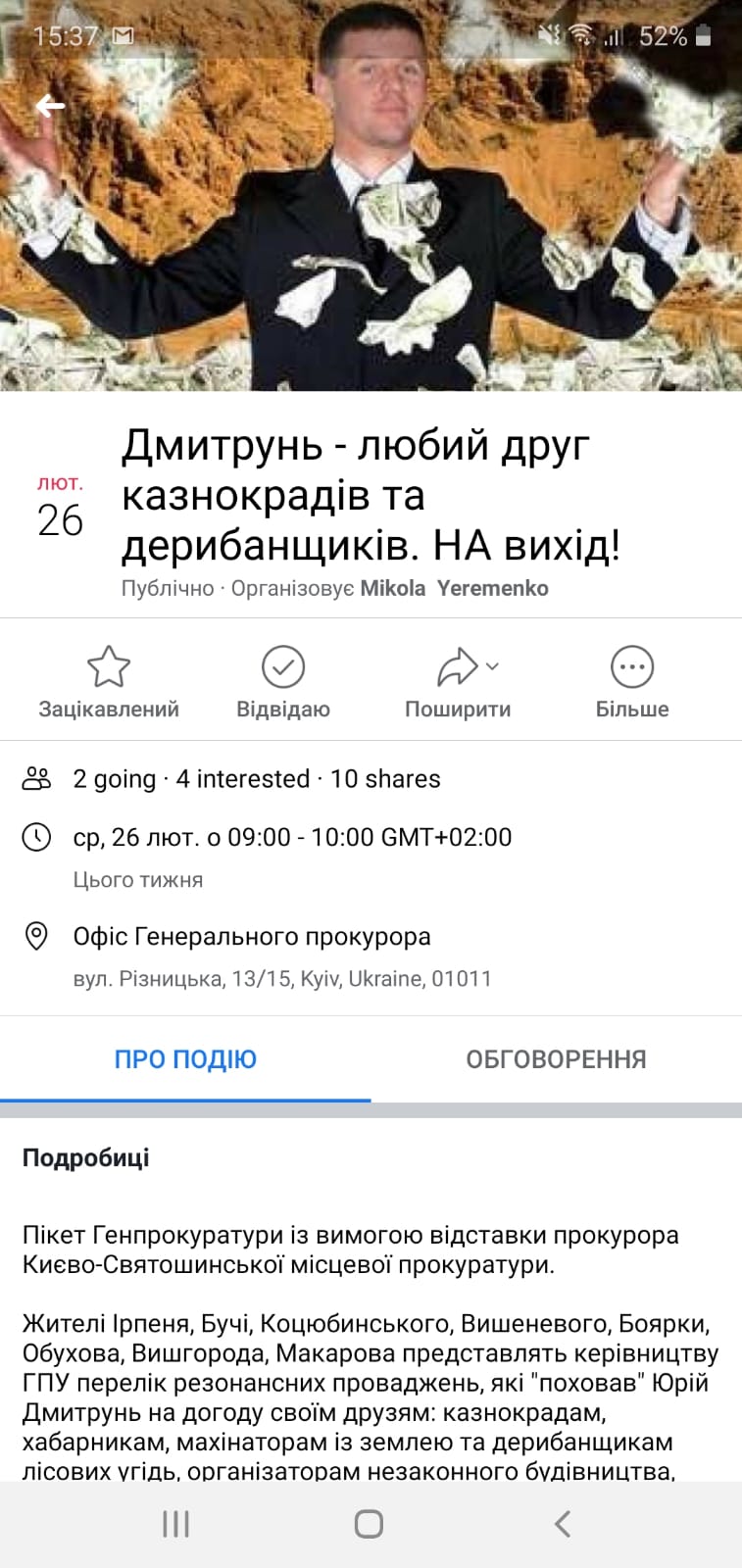The image size is (742, 1568).
Task: Go to the home screen
Action: (x=369, y=1524)
